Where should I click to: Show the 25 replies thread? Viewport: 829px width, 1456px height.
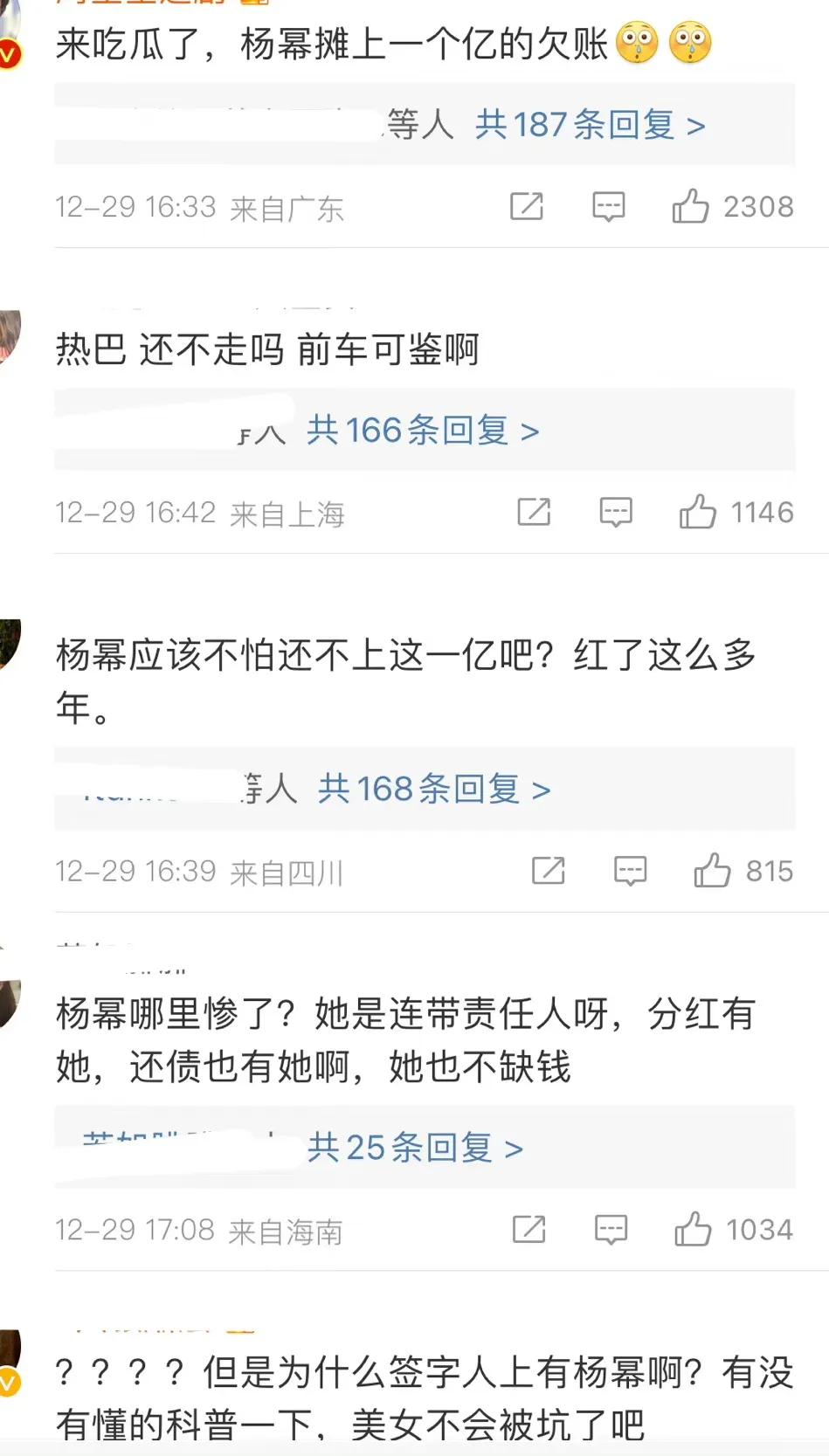point(415,1148)
